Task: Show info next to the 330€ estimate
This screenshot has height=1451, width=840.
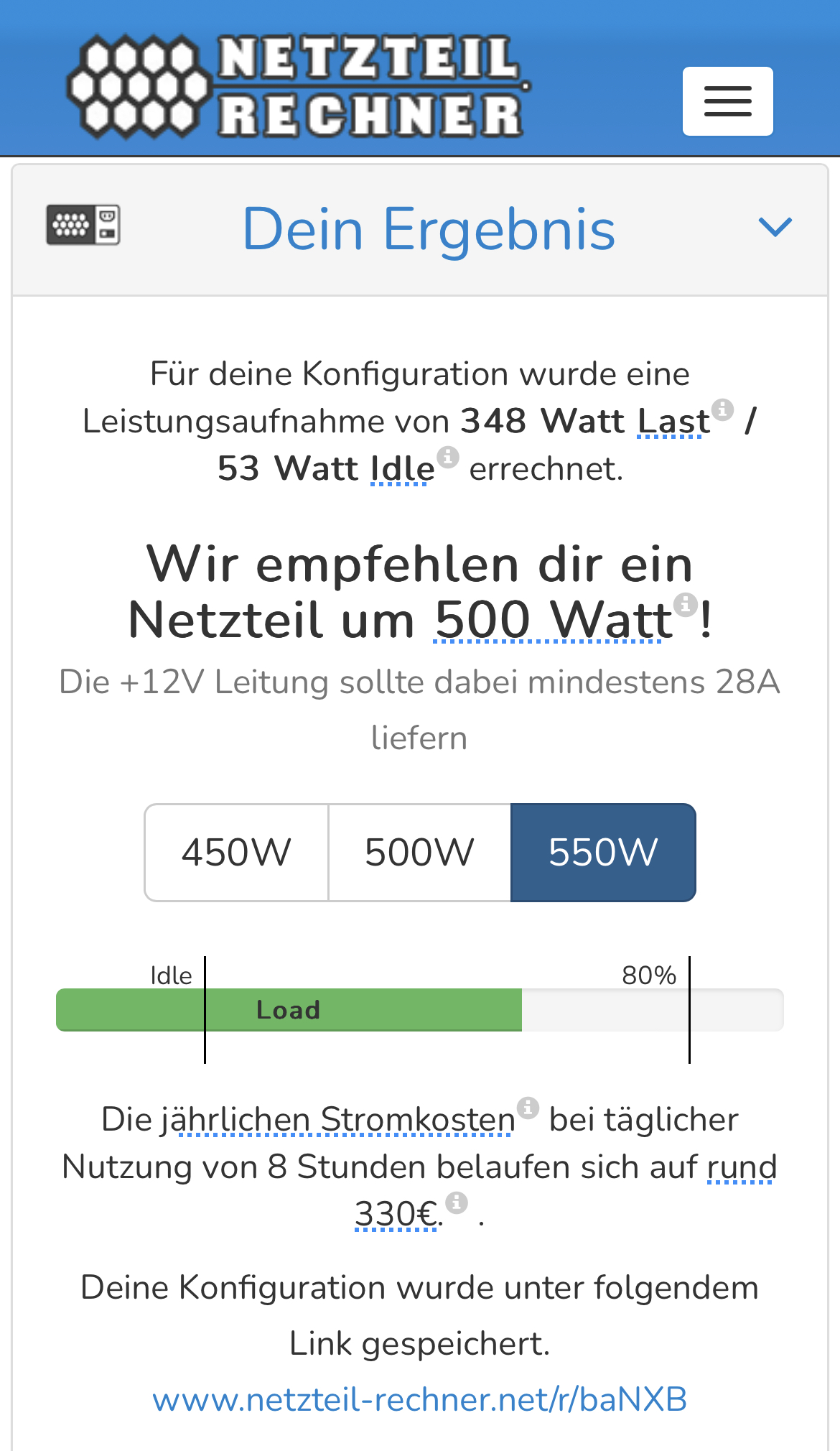Action: pyautogui.click(x=457, y=1202)
